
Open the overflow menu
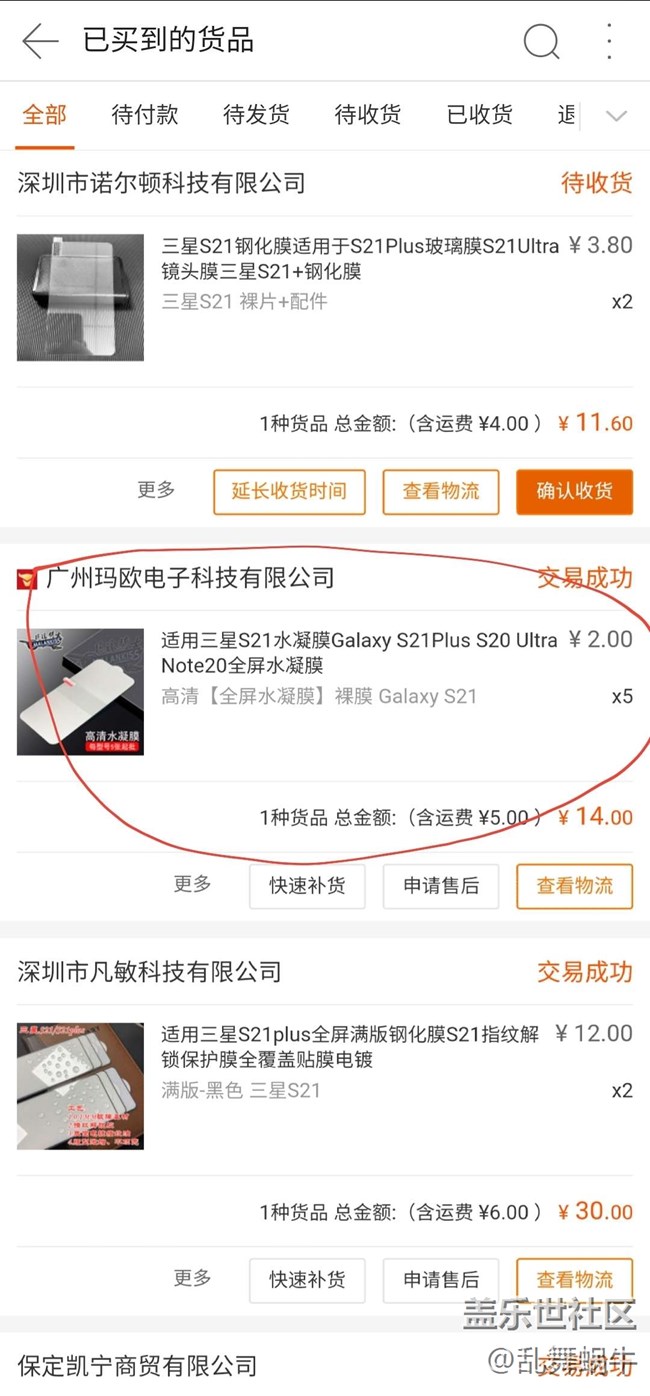tap(609, 41)
